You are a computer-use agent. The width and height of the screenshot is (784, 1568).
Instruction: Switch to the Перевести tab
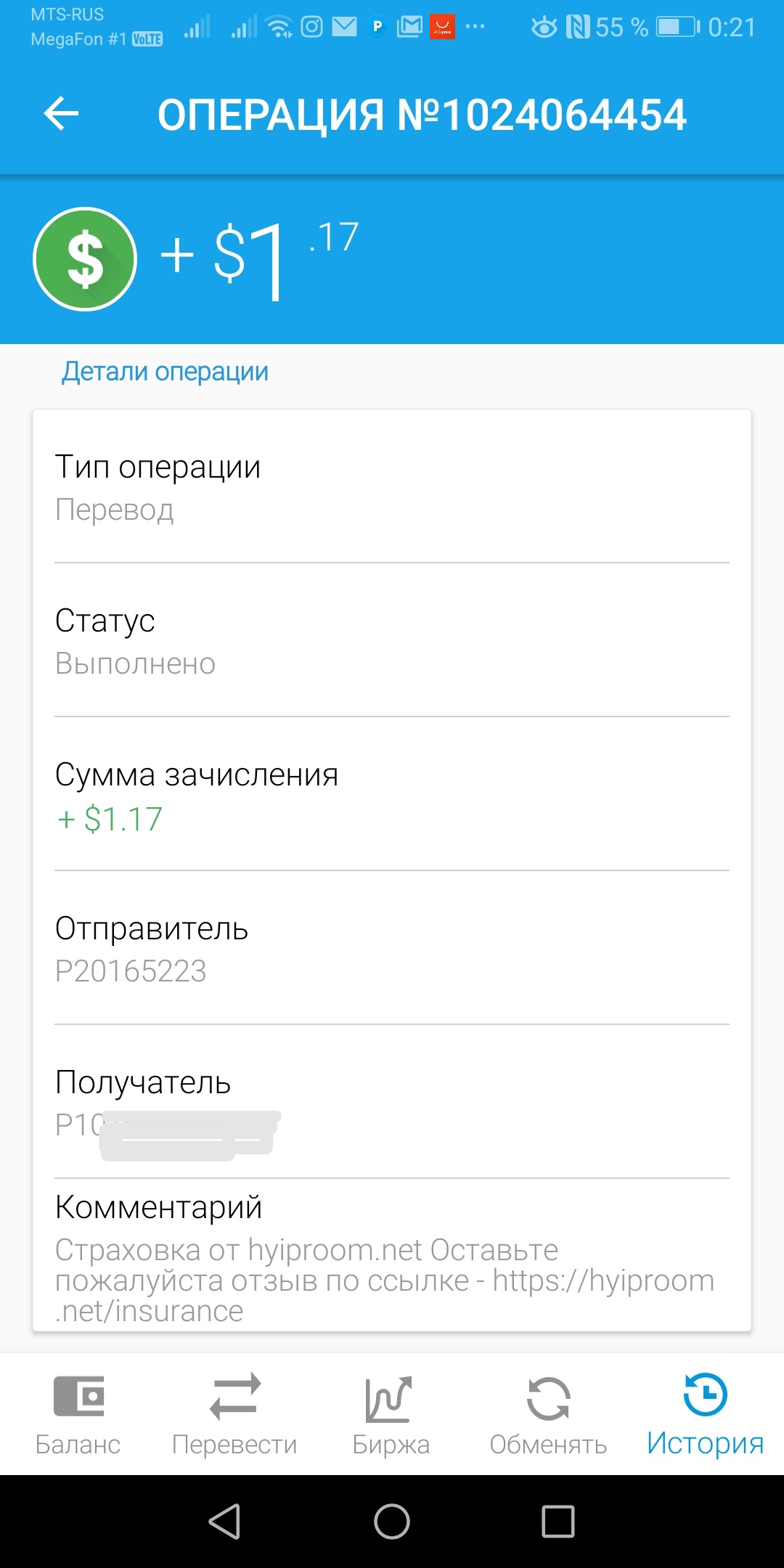(x=234, y=1416)
